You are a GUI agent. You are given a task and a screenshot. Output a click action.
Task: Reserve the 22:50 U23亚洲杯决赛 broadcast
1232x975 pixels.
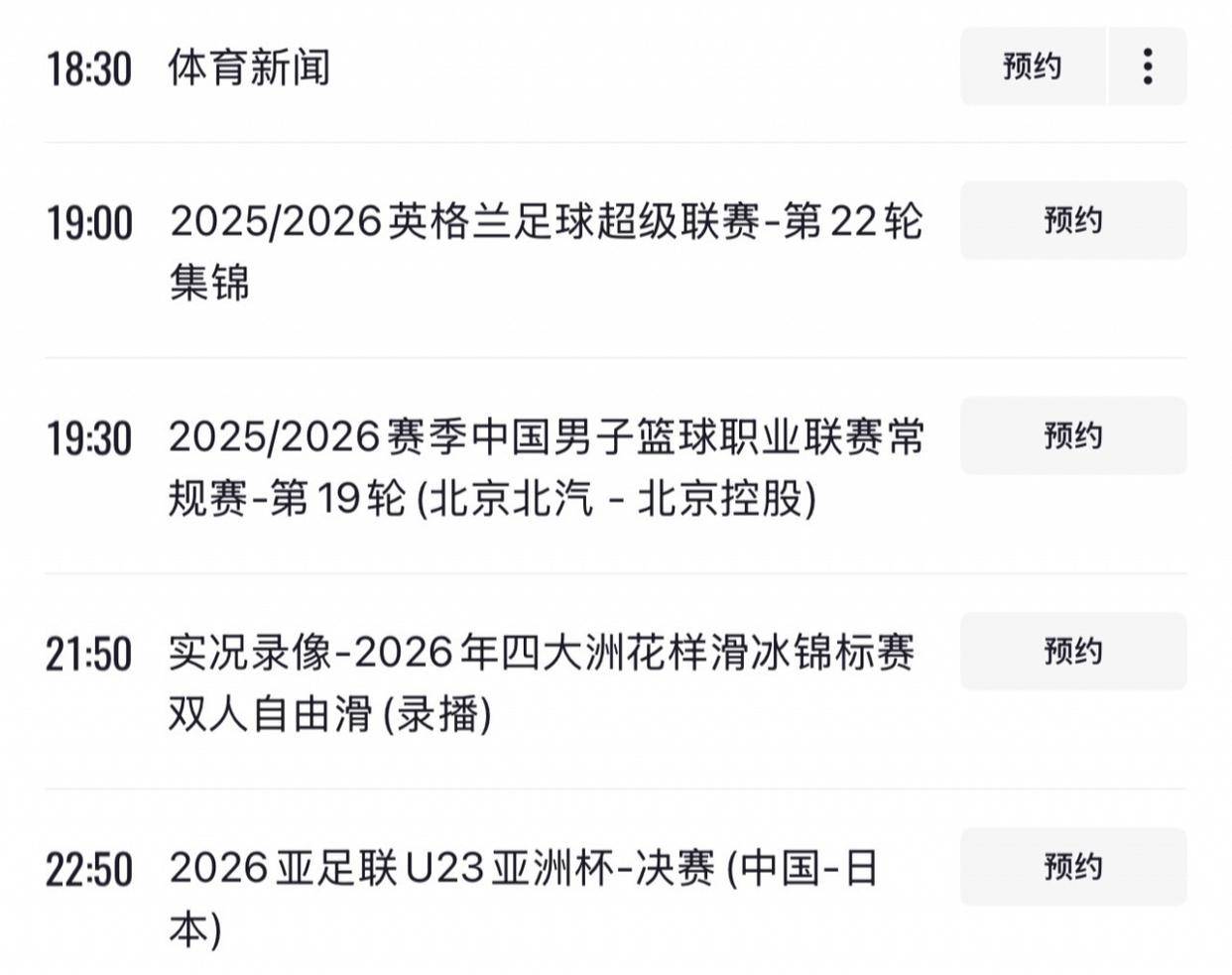[x=1072, y=866]
